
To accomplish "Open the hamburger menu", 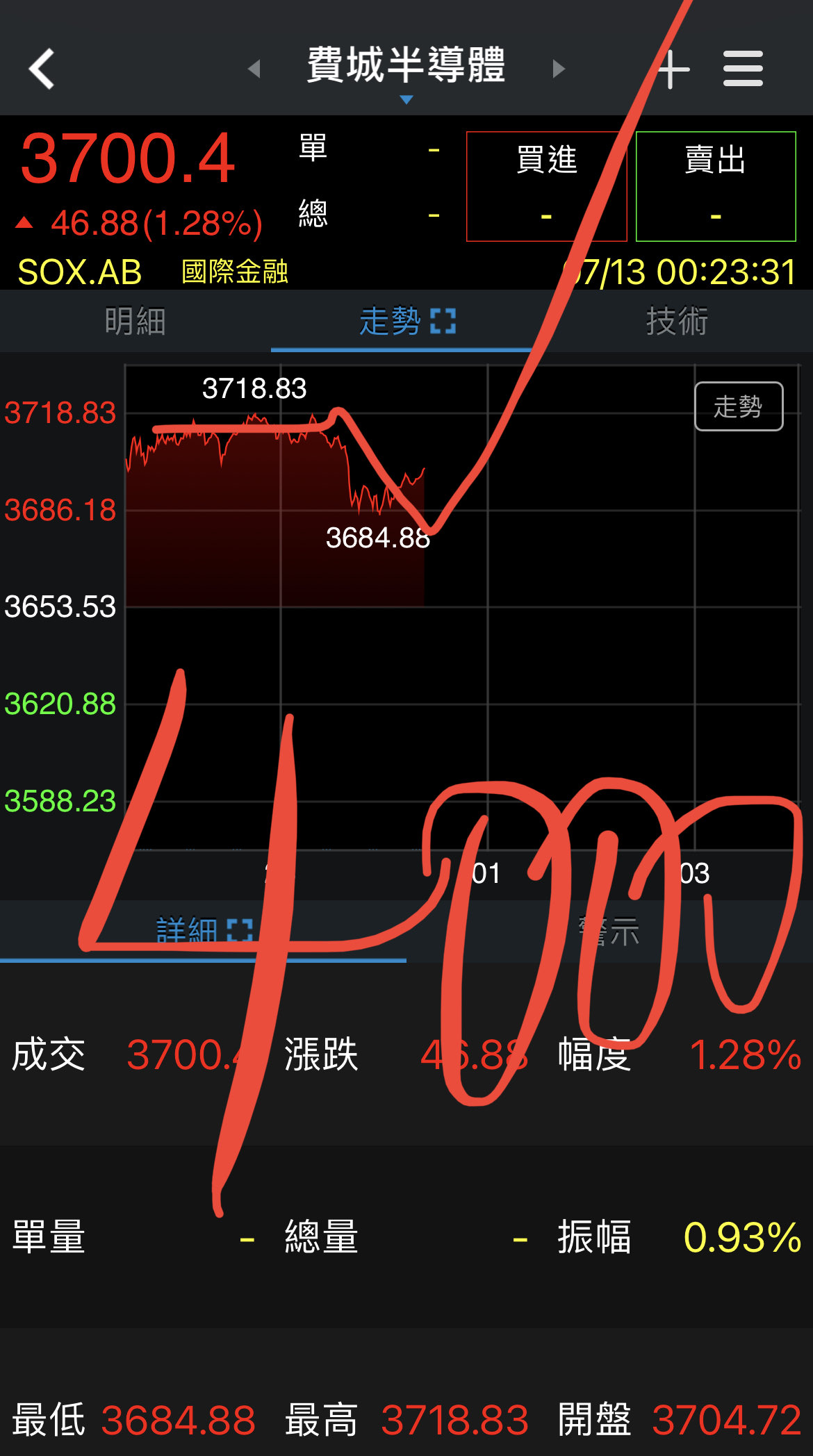I will (x=743, y=69).
